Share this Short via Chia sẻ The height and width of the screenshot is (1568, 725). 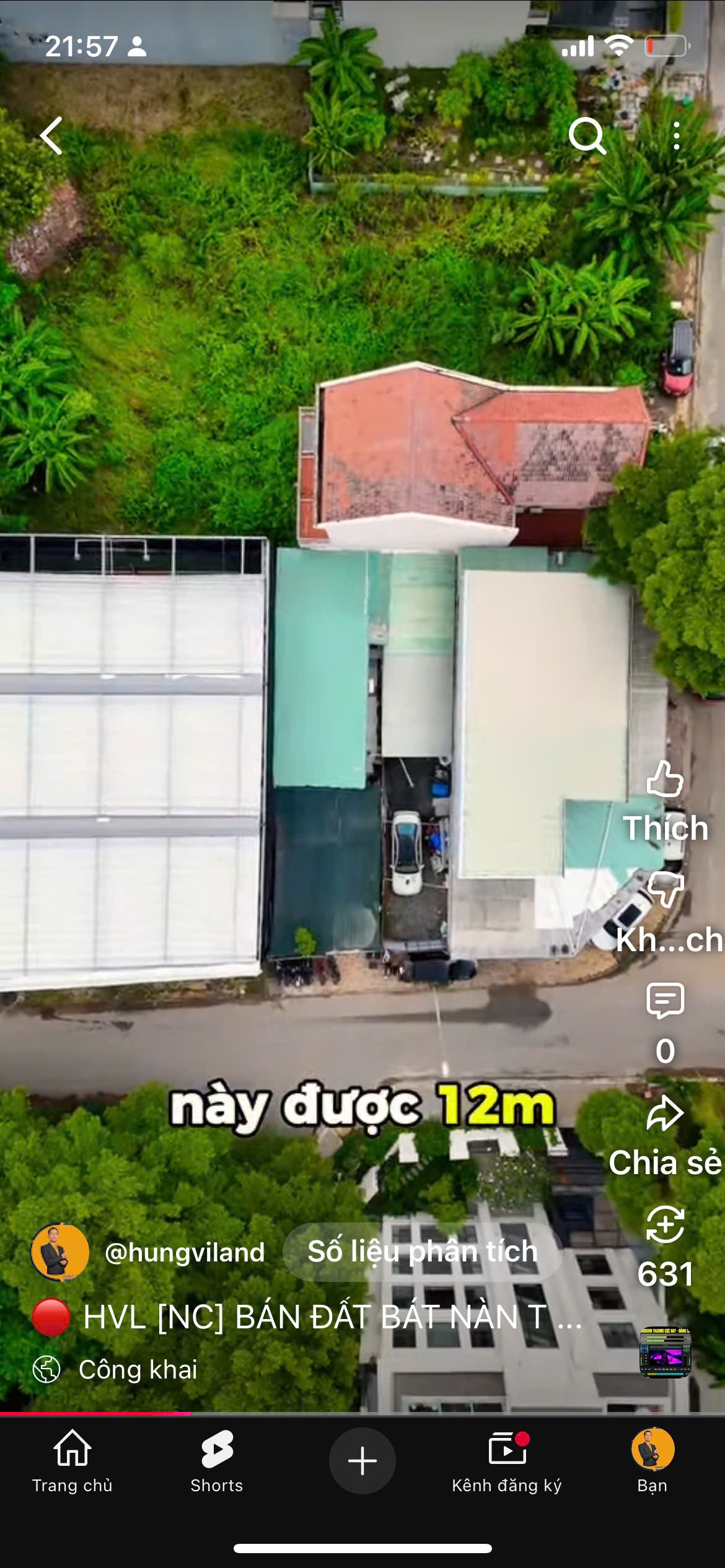[665, 1113]
